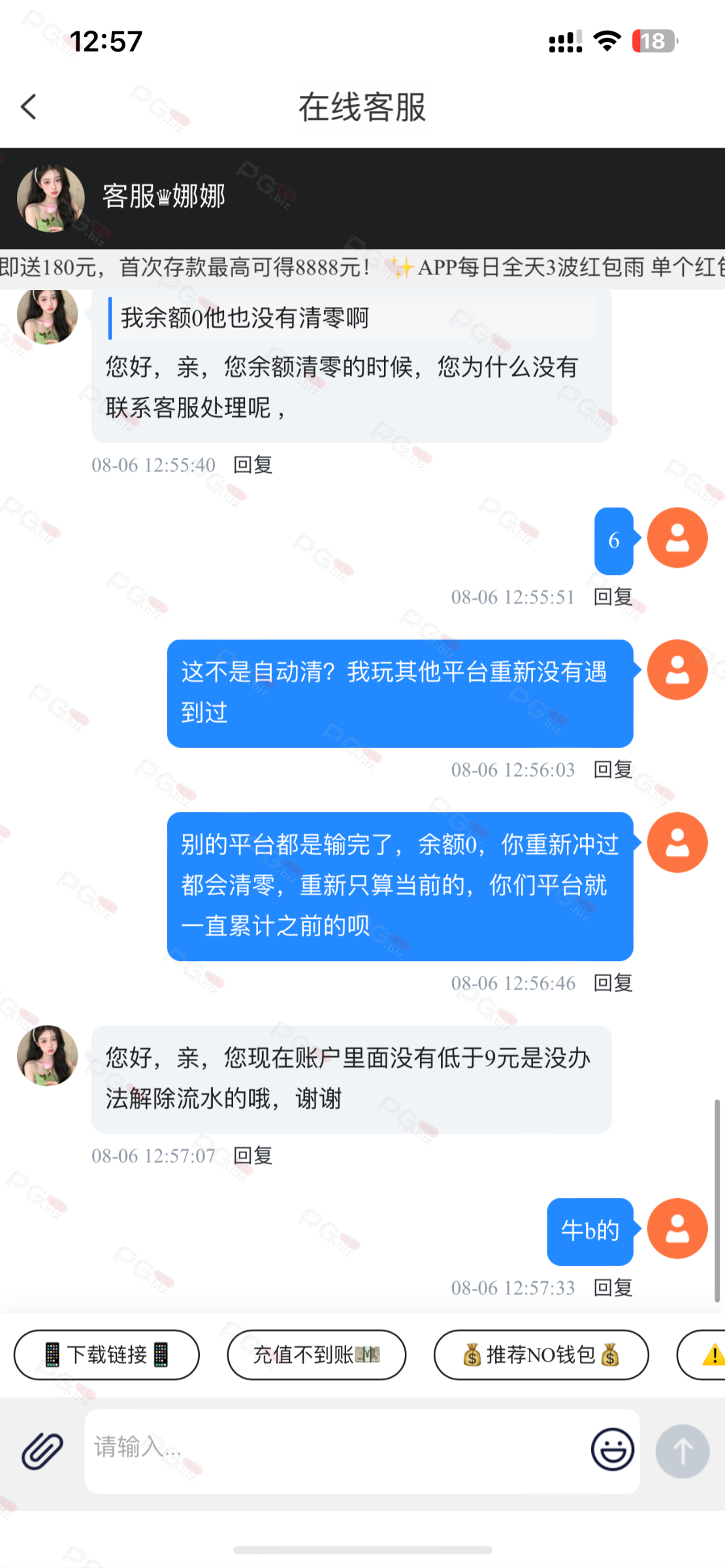Go back from the 在线客服 chat

point(29,106)
